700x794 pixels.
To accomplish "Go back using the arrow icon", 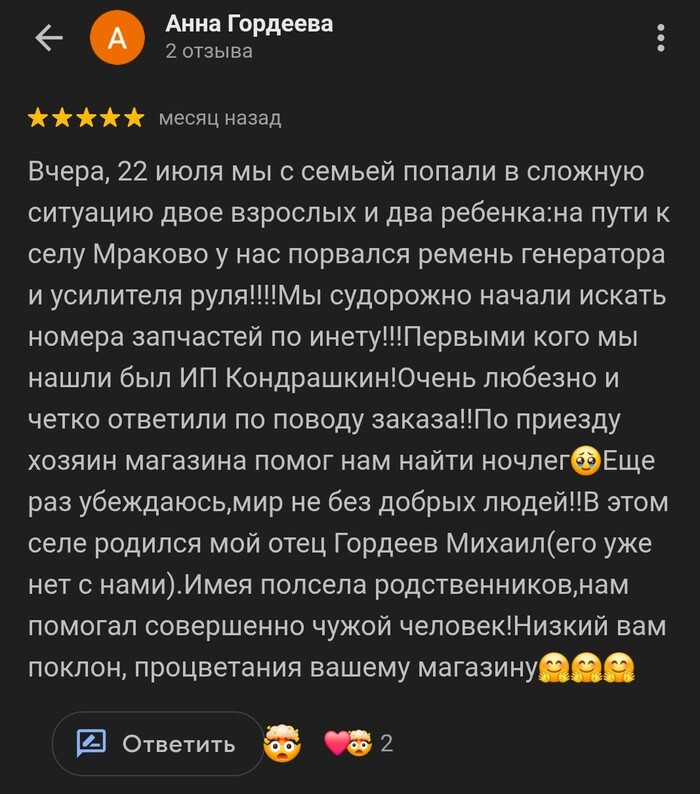I will 48,38.
